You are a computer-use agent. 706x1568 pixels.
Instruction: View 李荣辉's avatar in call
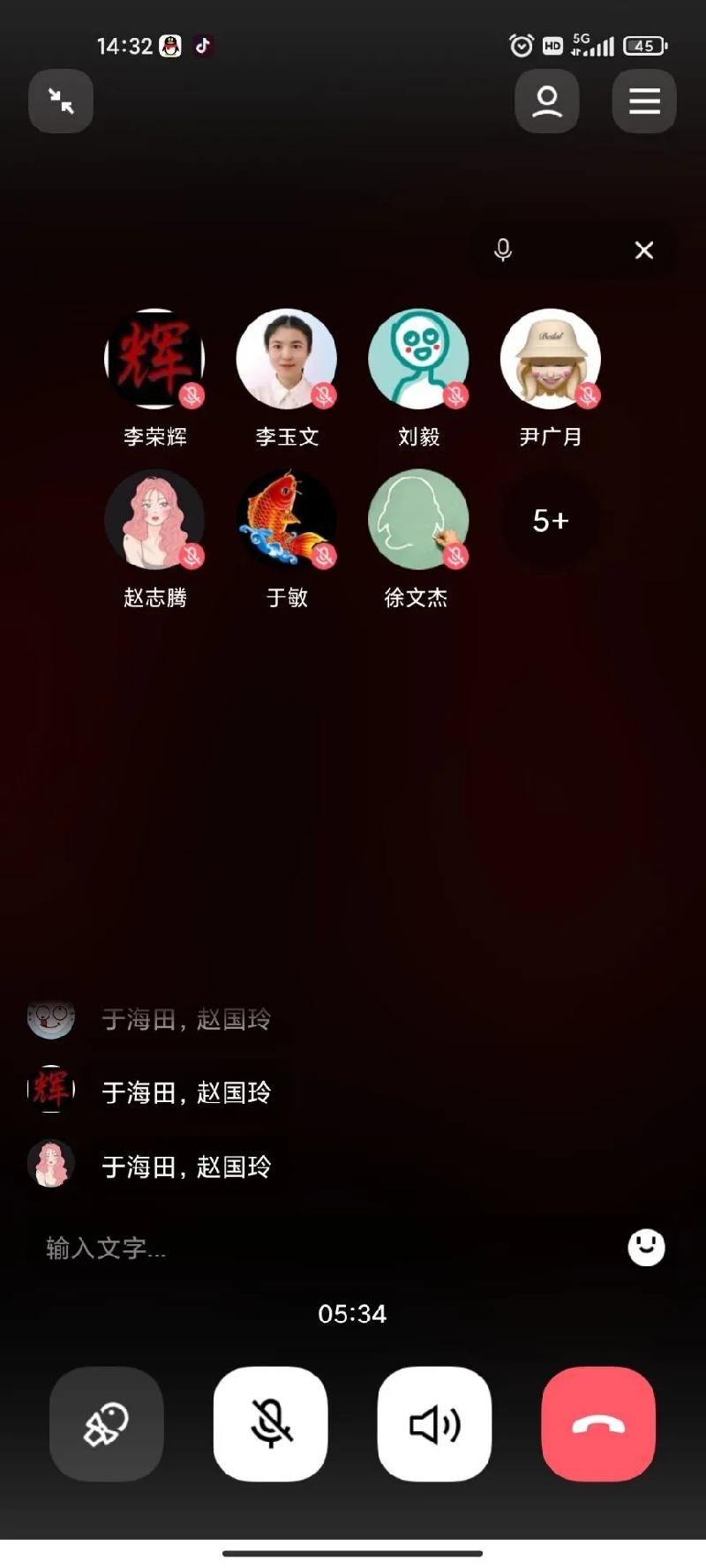pos(154,359)
